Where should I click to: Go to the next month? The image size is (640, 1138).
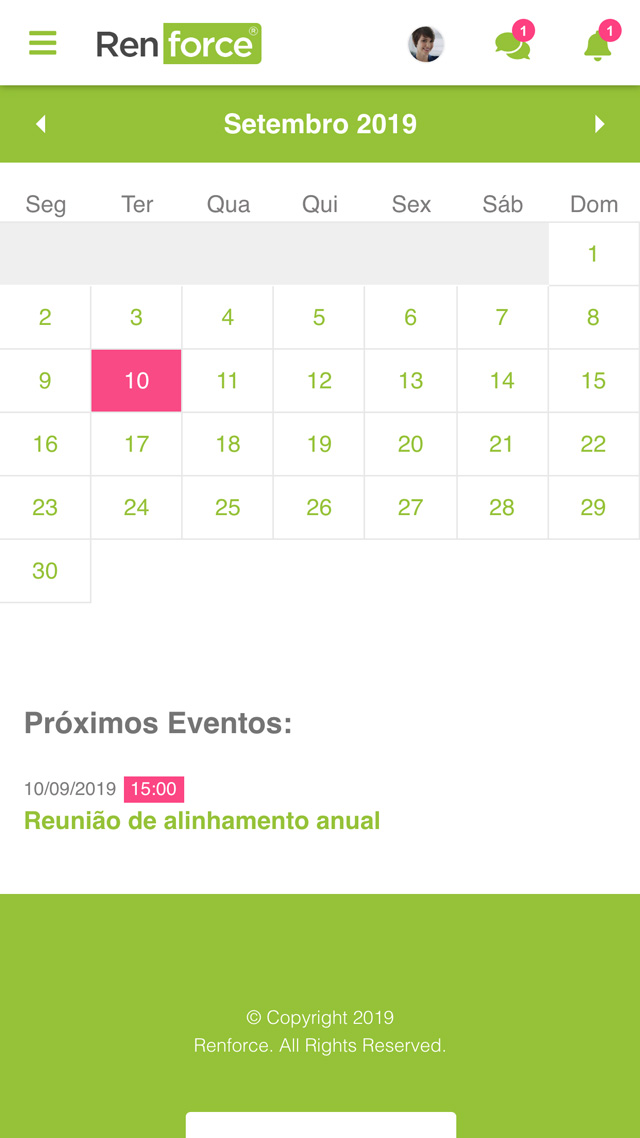click(x=599, y=124)
